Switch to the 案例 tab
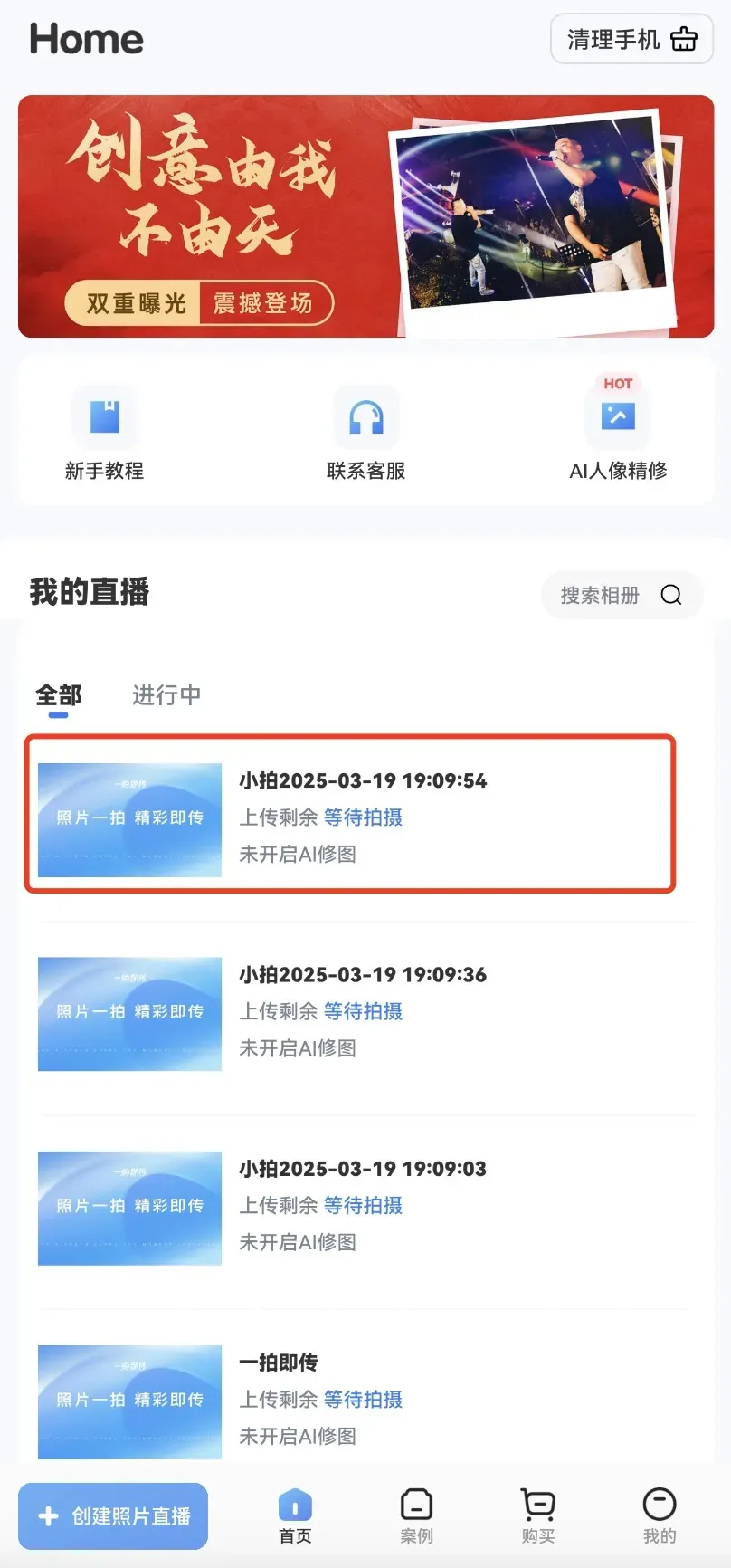The height and width of the screenshot is (1568, 731). coord(416,1516)
